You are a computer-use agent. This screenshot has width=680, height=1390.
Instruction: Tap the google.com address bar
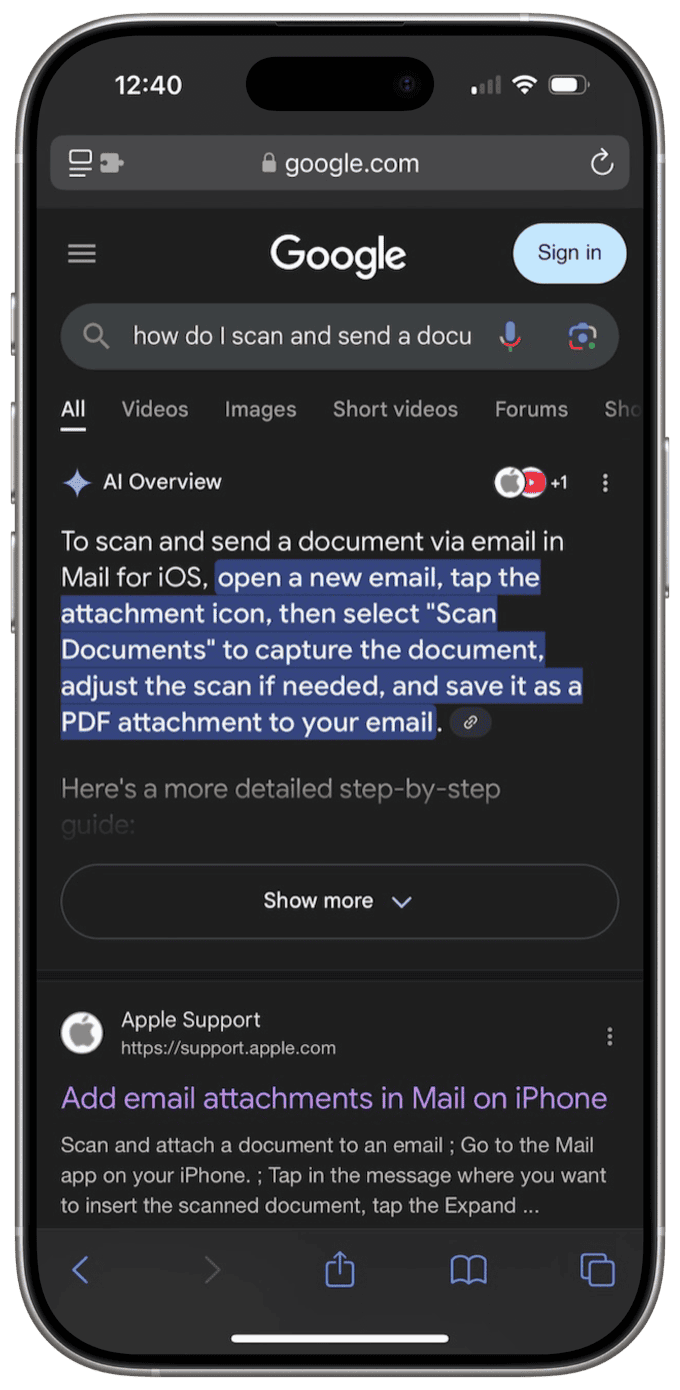point(340,163)
